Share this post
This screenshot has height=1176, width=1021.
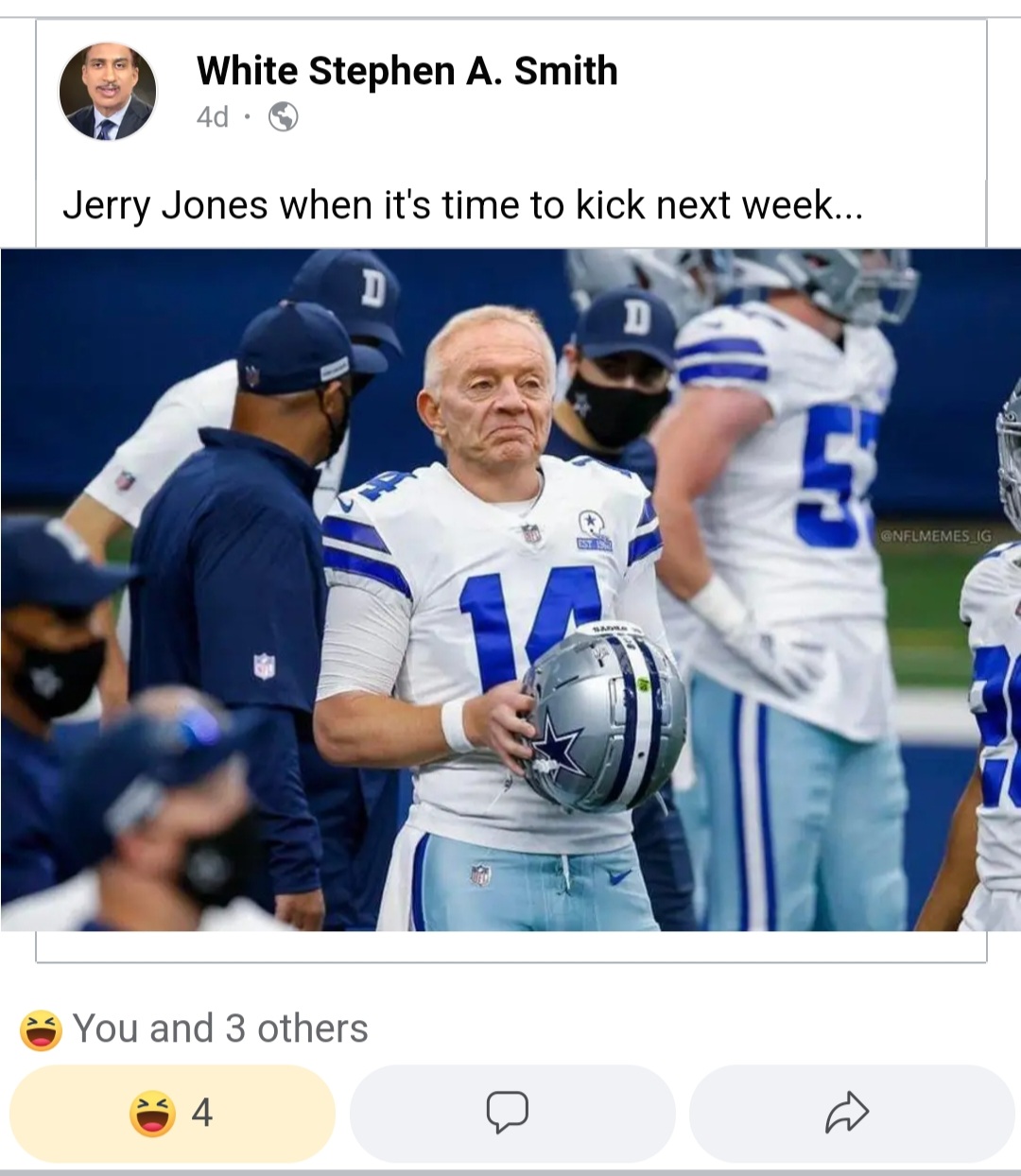click(x=850, y=1113)
